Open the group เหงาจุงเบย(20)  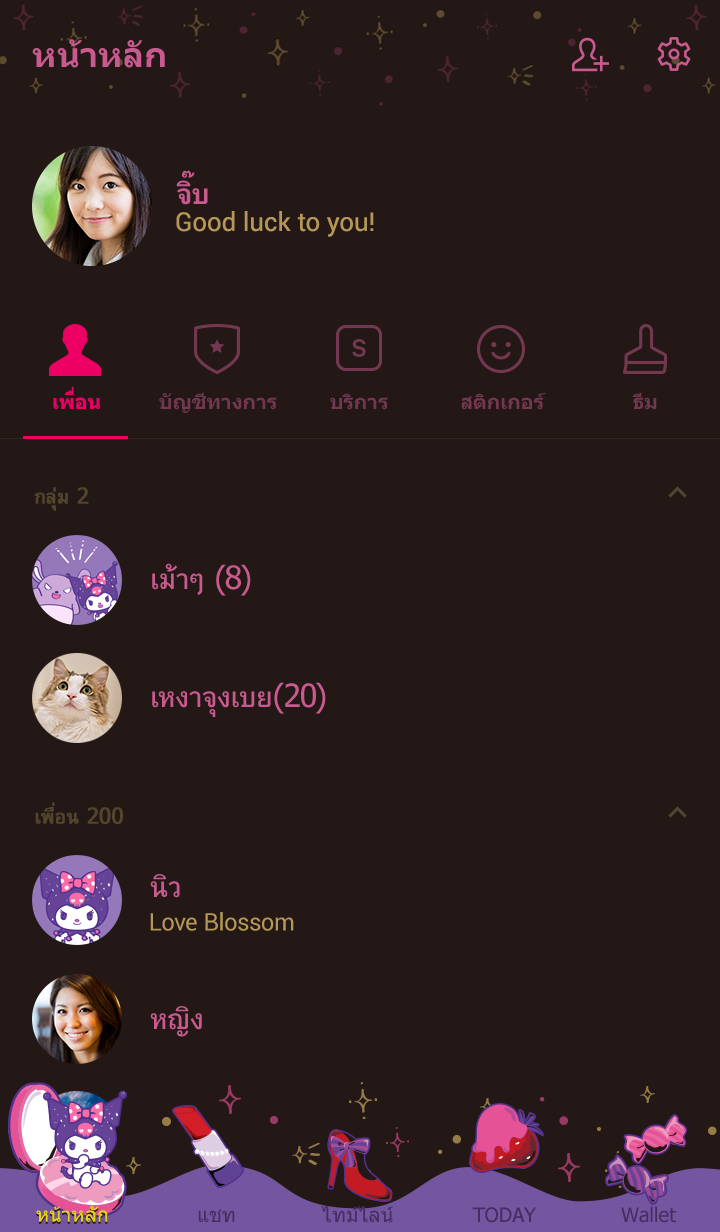tap(238, 698)
